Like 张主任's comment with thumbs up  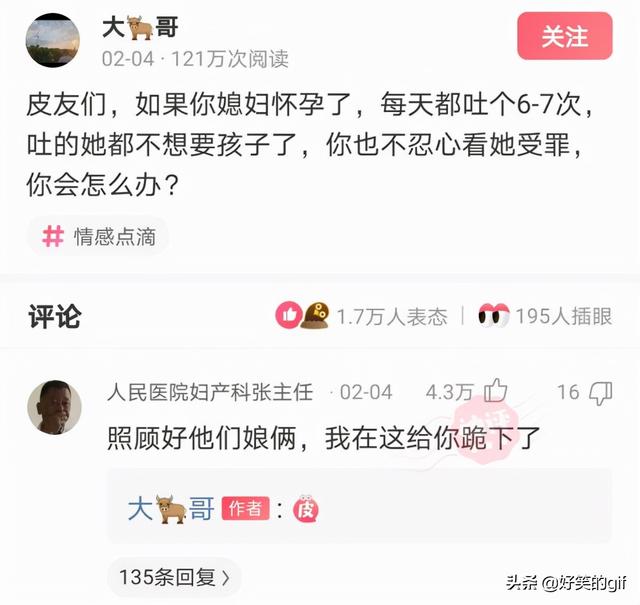pyautogui.click(x=495, y=392)
